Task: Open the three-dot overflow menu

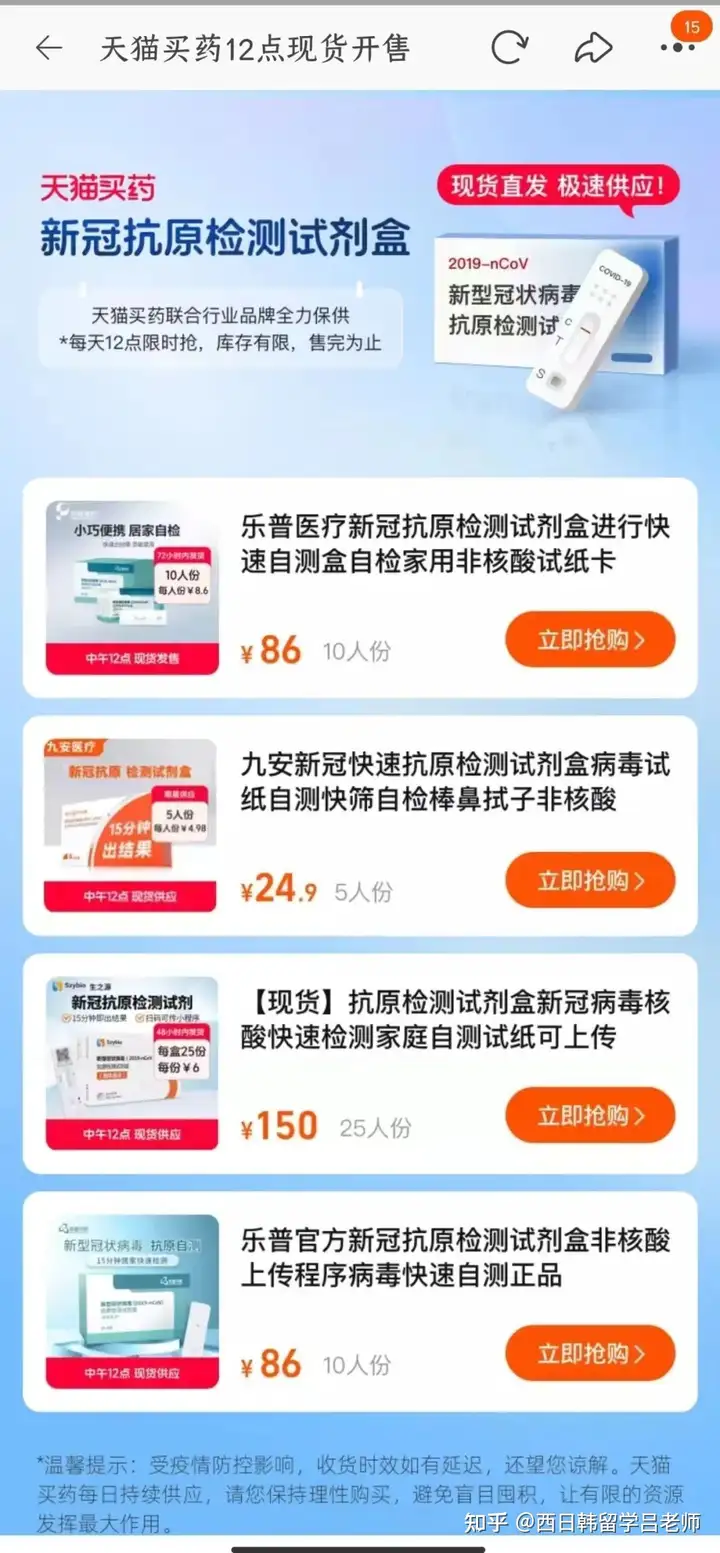Action: [x=677, y=48]
